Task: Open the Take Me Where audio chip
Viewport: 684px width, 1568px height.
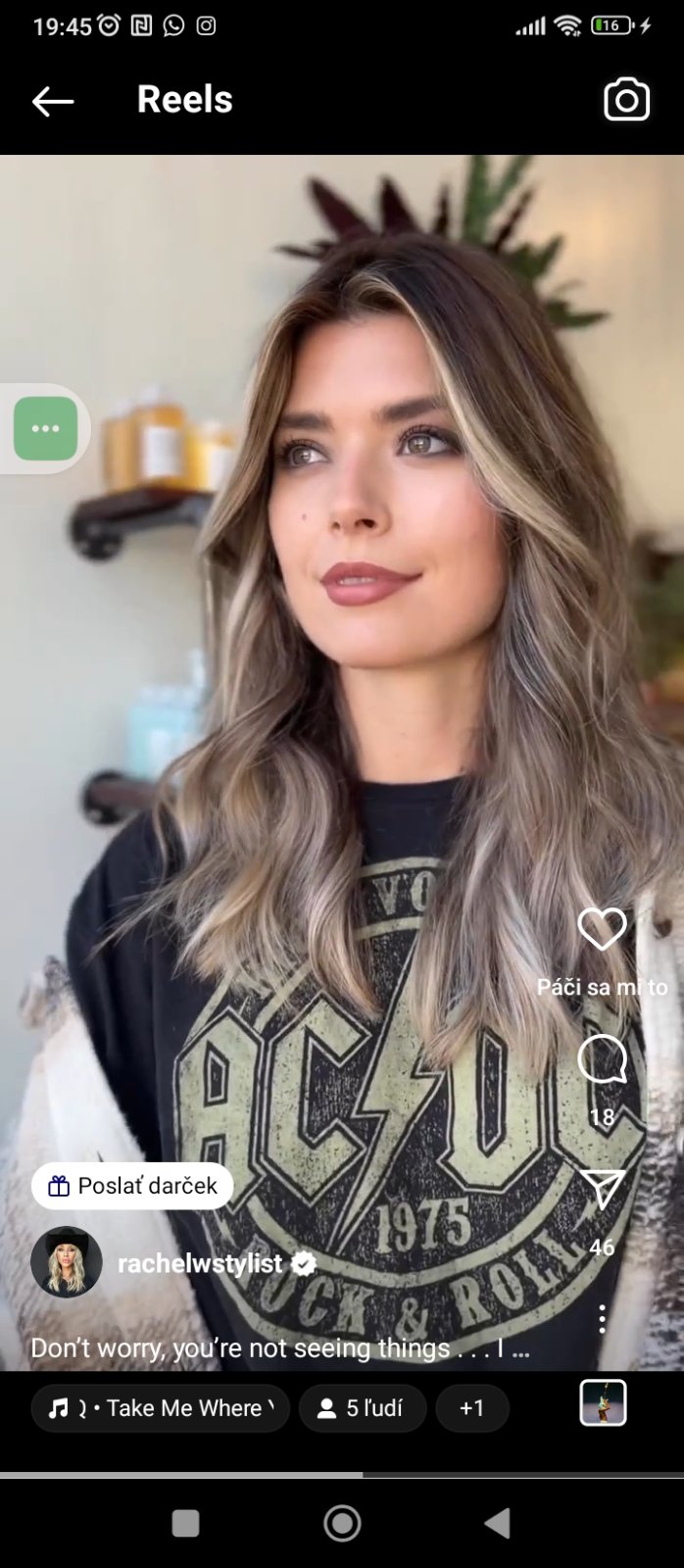Action: click(x=161, y=1408)
